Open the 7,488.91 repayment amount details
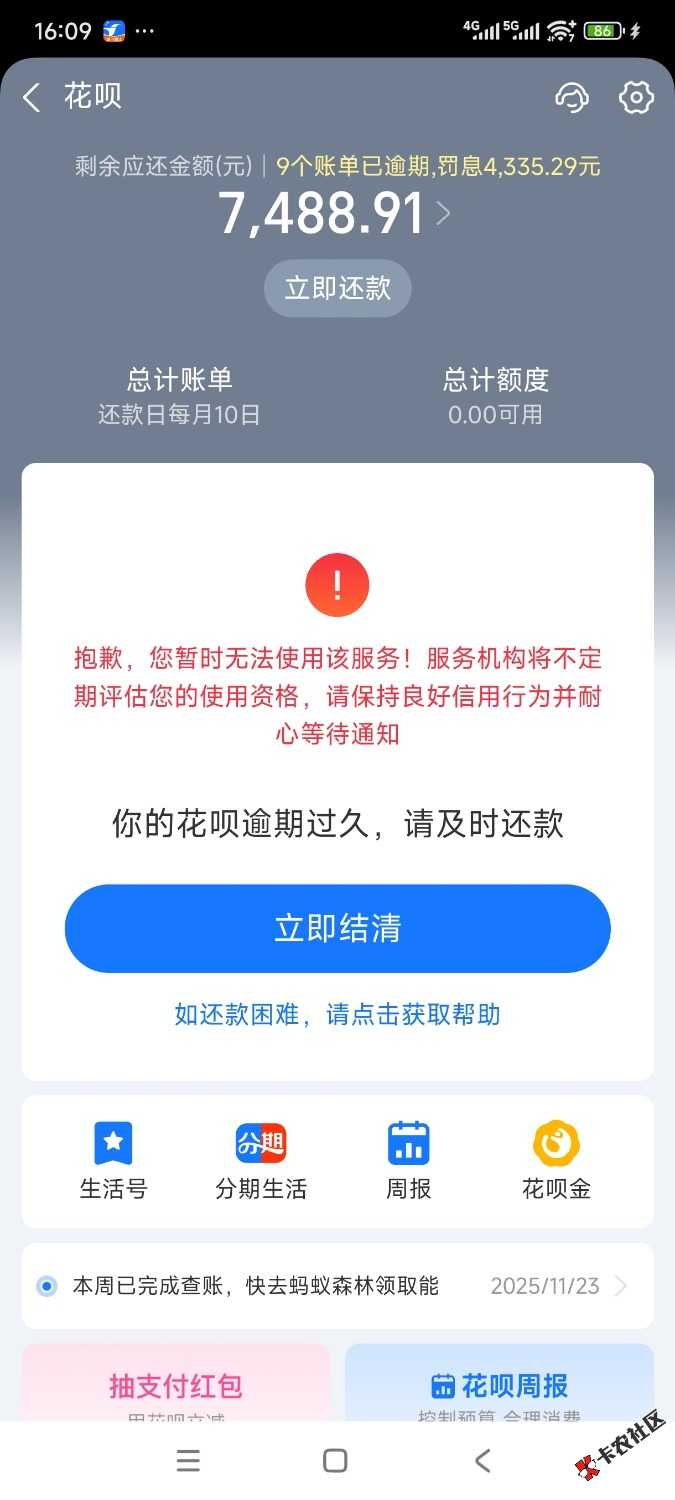The image size is (675, 1500). tap(335, 213)
